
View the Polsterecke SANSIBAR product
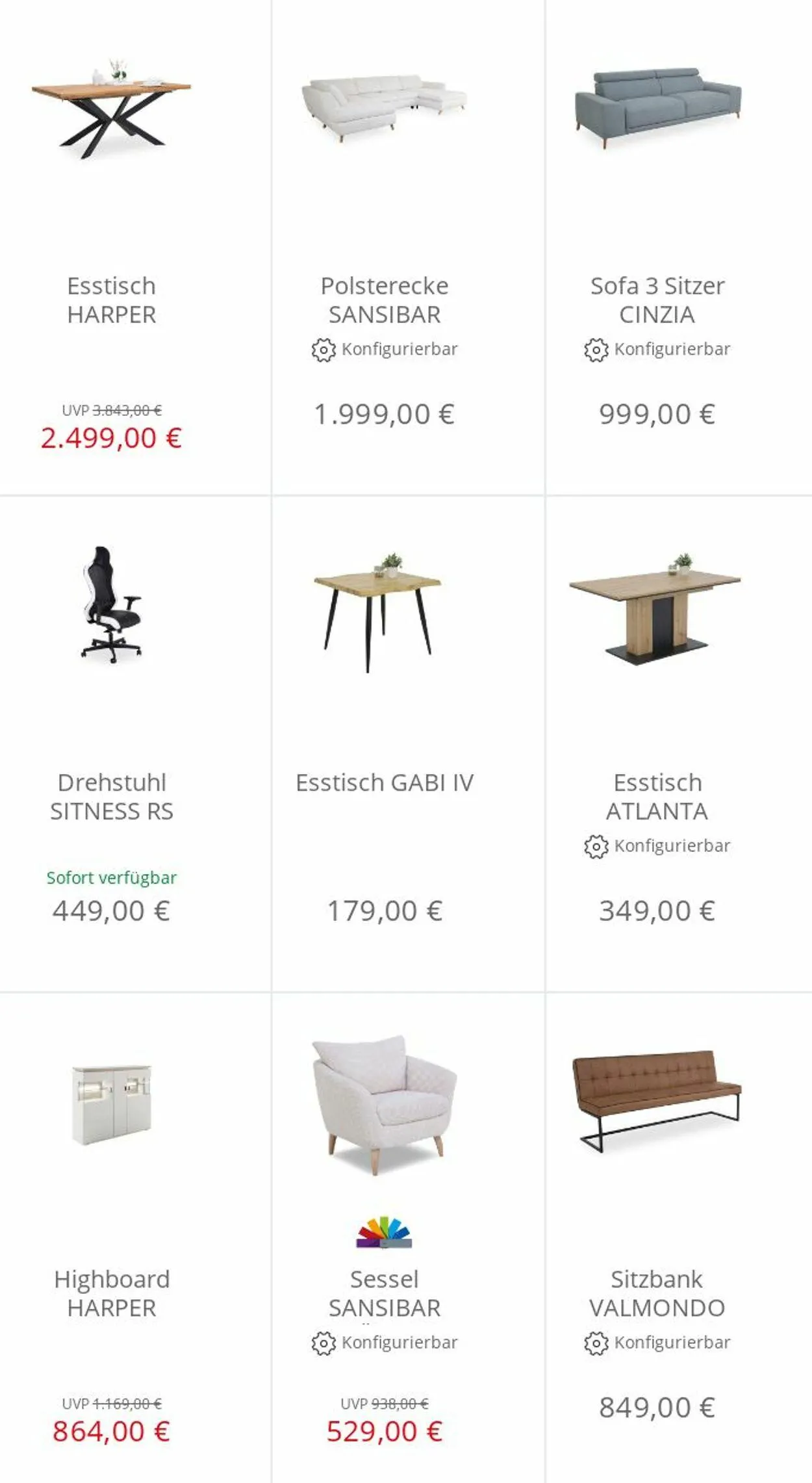[x=408, y=247]
